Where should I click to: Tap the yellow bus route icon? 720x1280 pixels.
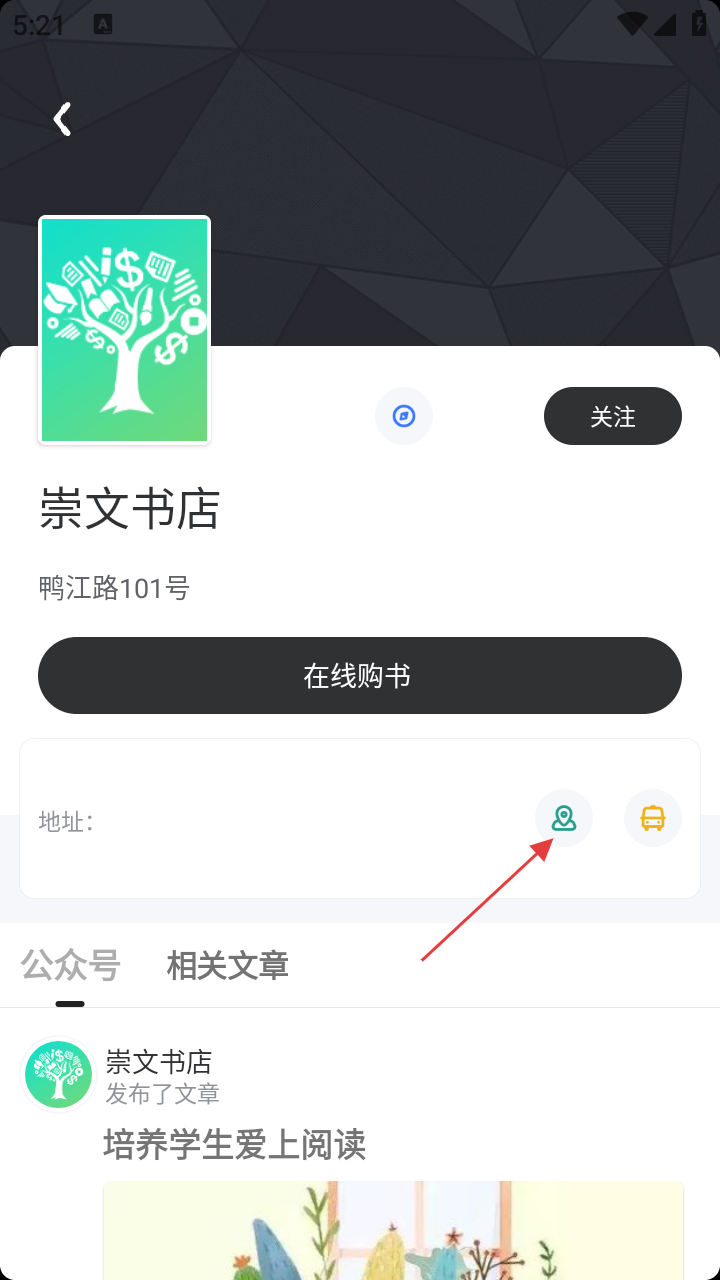tap(652, 818)
